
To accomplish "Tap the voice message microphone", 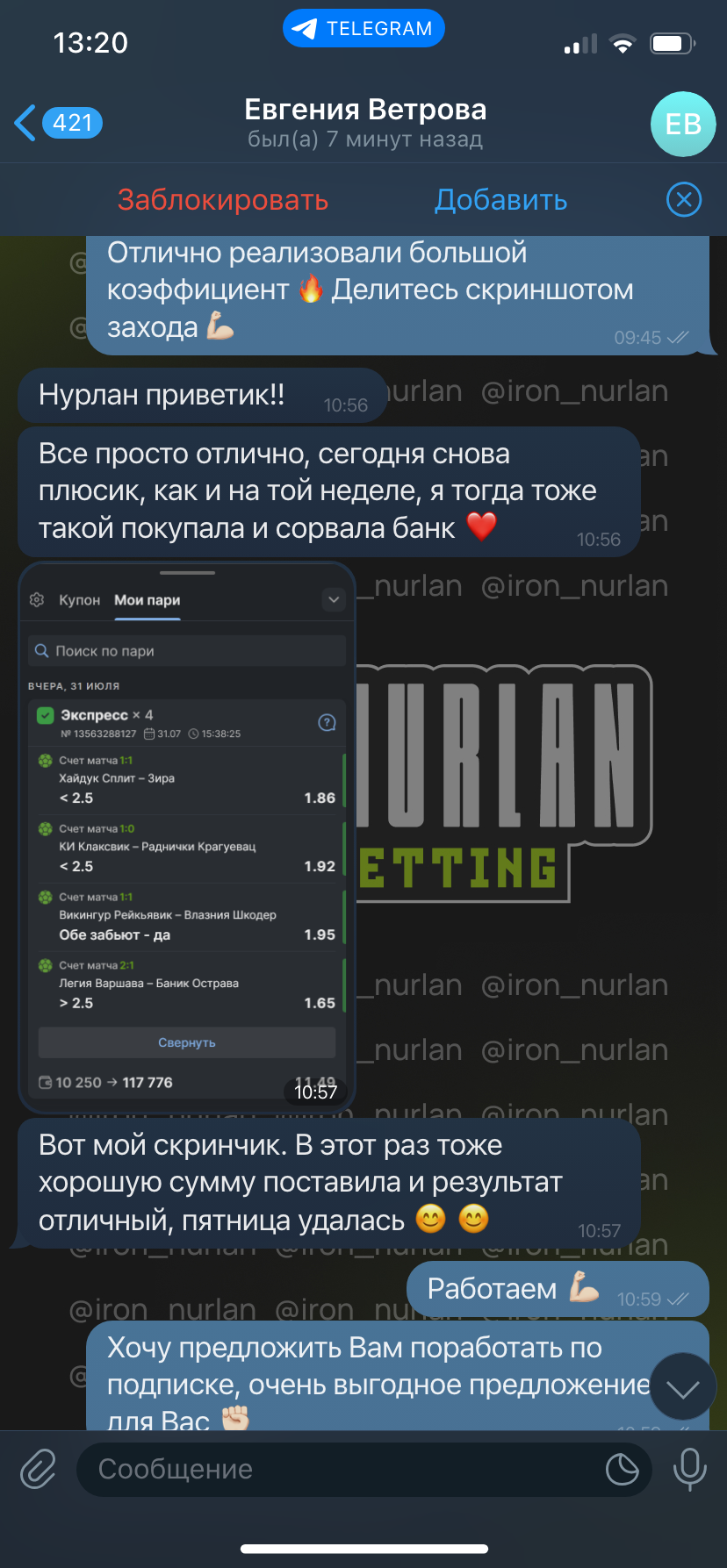I will 690,1469.
